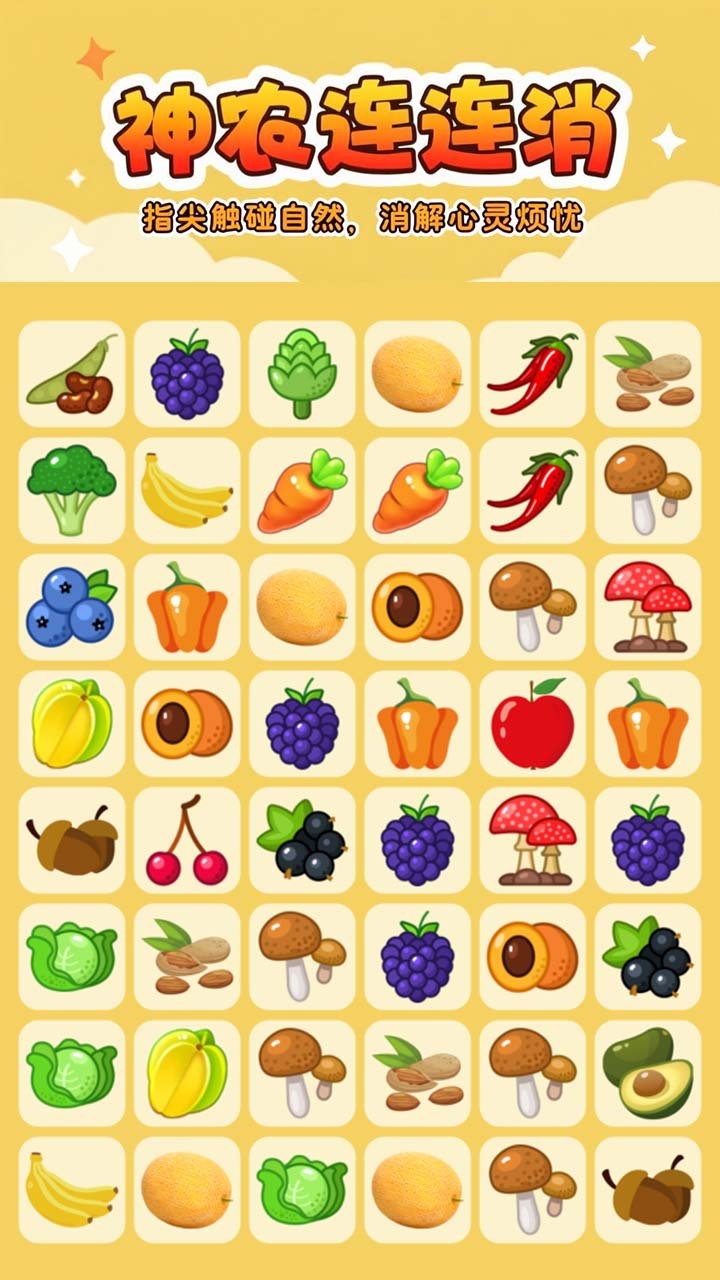Tap the green artichoke tile
This screenshot has height=1280, width=720.
pyautogui.click(x=302, y=374)
